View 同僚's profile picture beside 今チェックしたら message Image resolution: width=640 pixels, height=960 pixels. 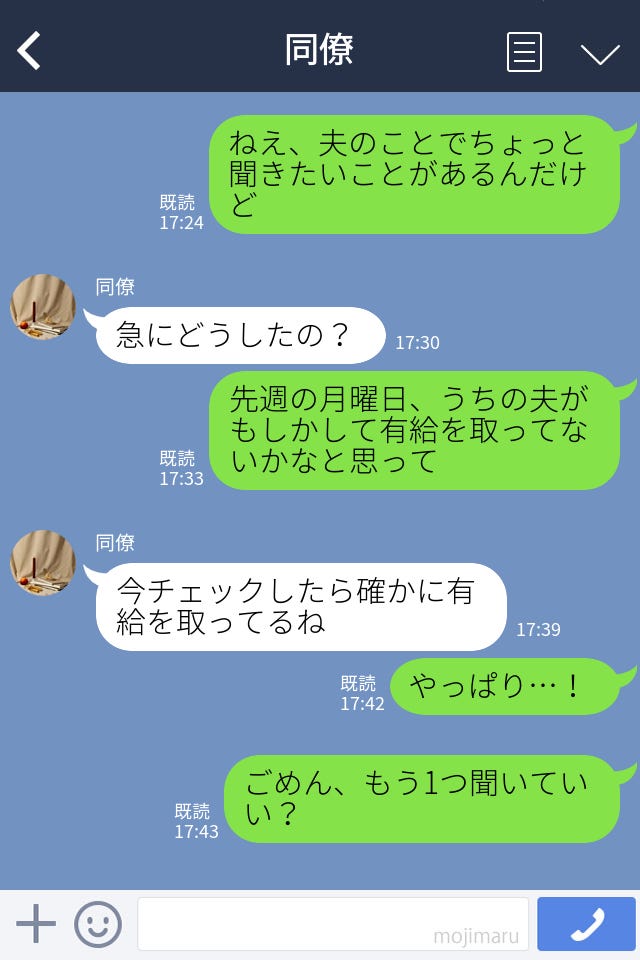(x=43, y=563)
